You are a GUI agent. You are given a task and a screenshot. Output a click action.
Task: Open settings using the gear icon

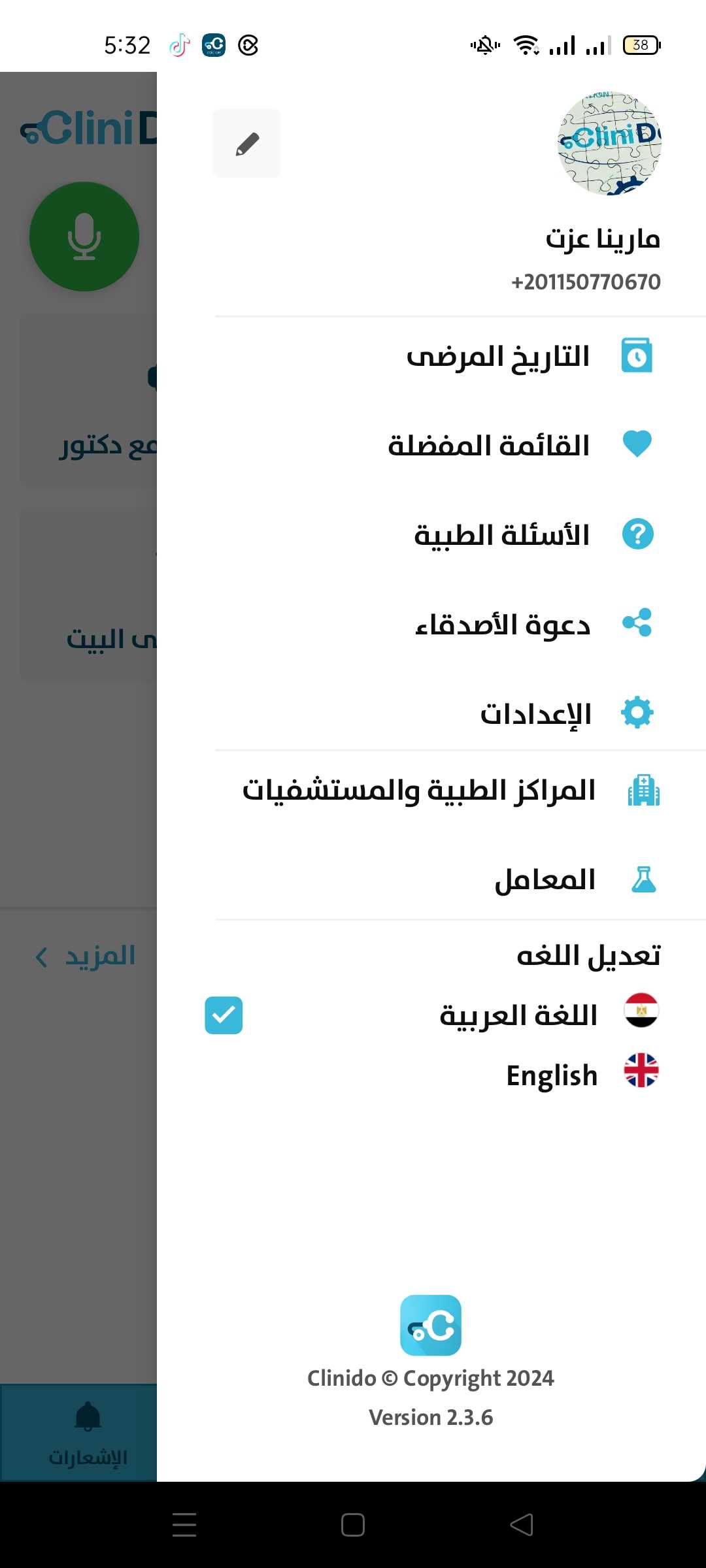tap(637, 713)
